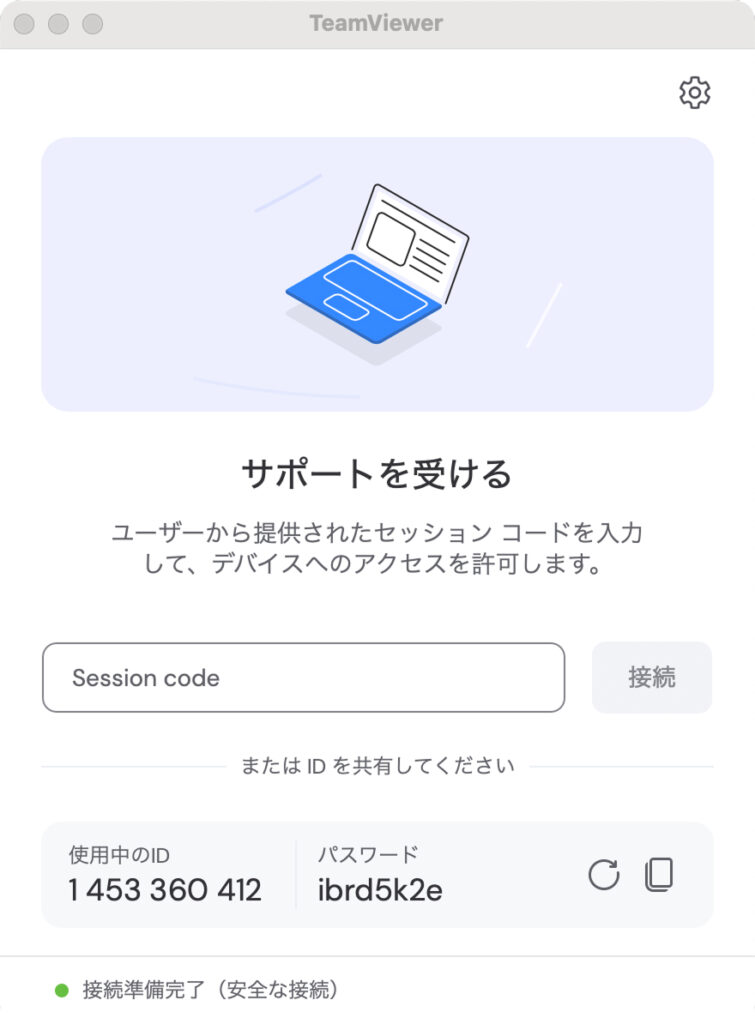Tap the 接続 connect button

651,677
